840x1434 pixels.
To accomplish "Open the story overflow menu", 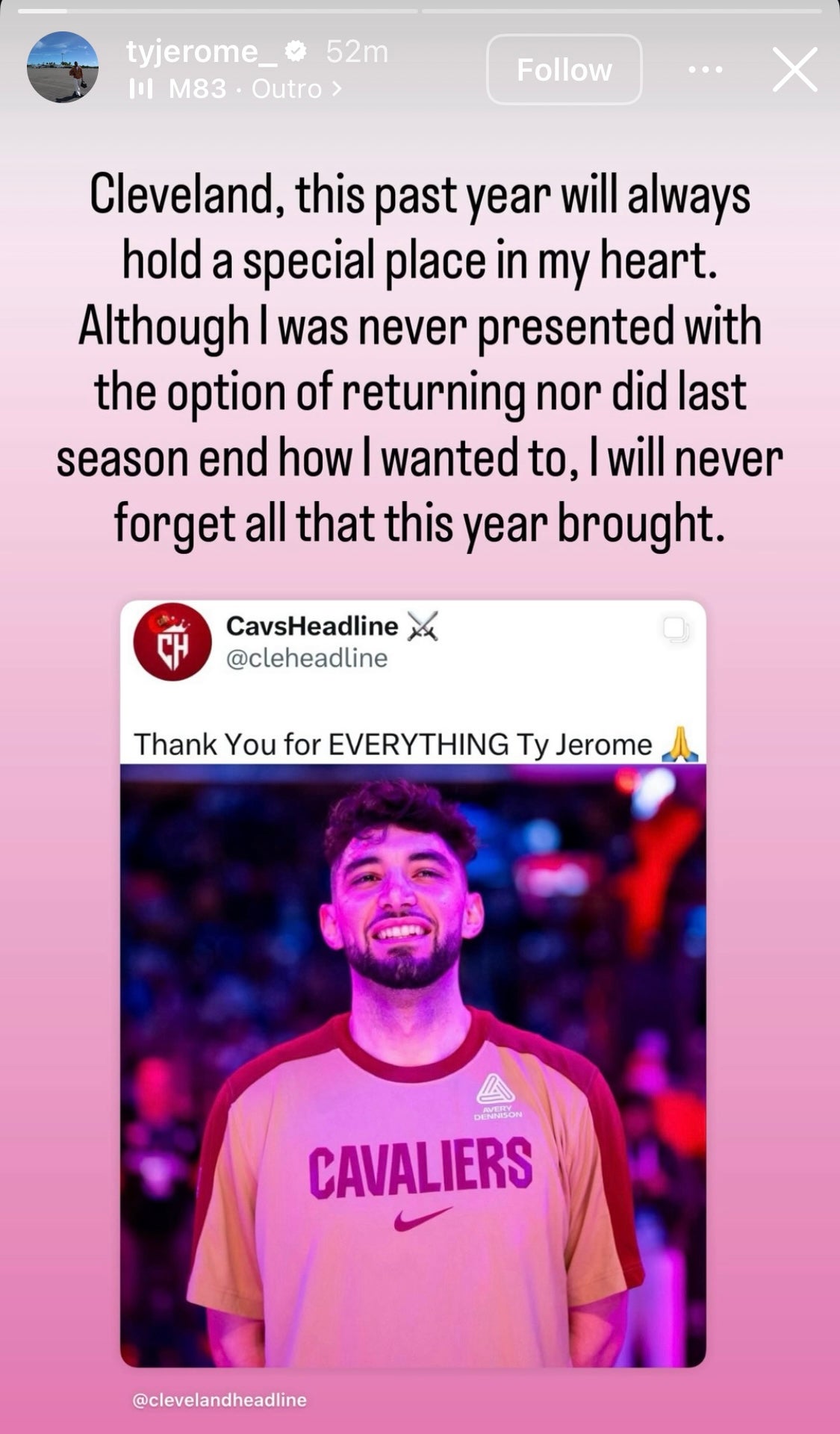I will point(705,69).
